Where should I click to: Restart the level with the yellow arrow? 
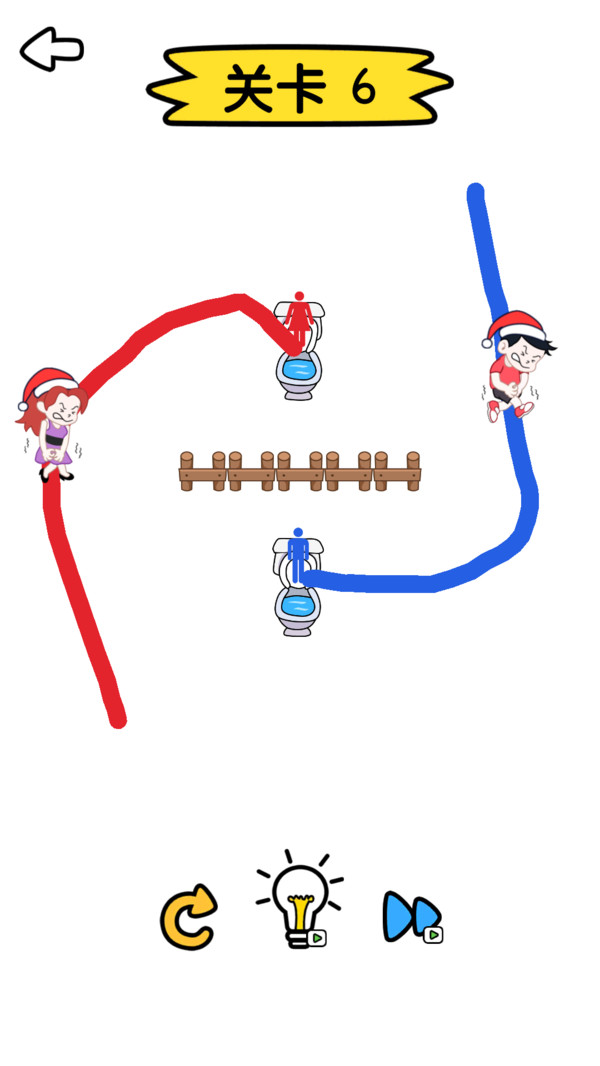point(189,916)
